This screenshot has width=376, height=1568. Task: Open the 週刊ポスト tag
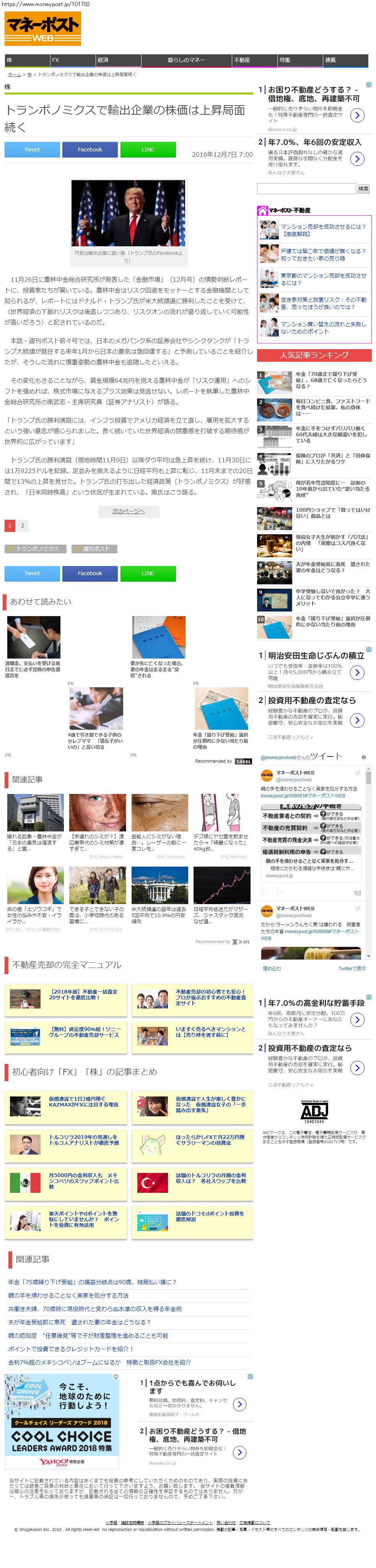[x=94, y=548]
